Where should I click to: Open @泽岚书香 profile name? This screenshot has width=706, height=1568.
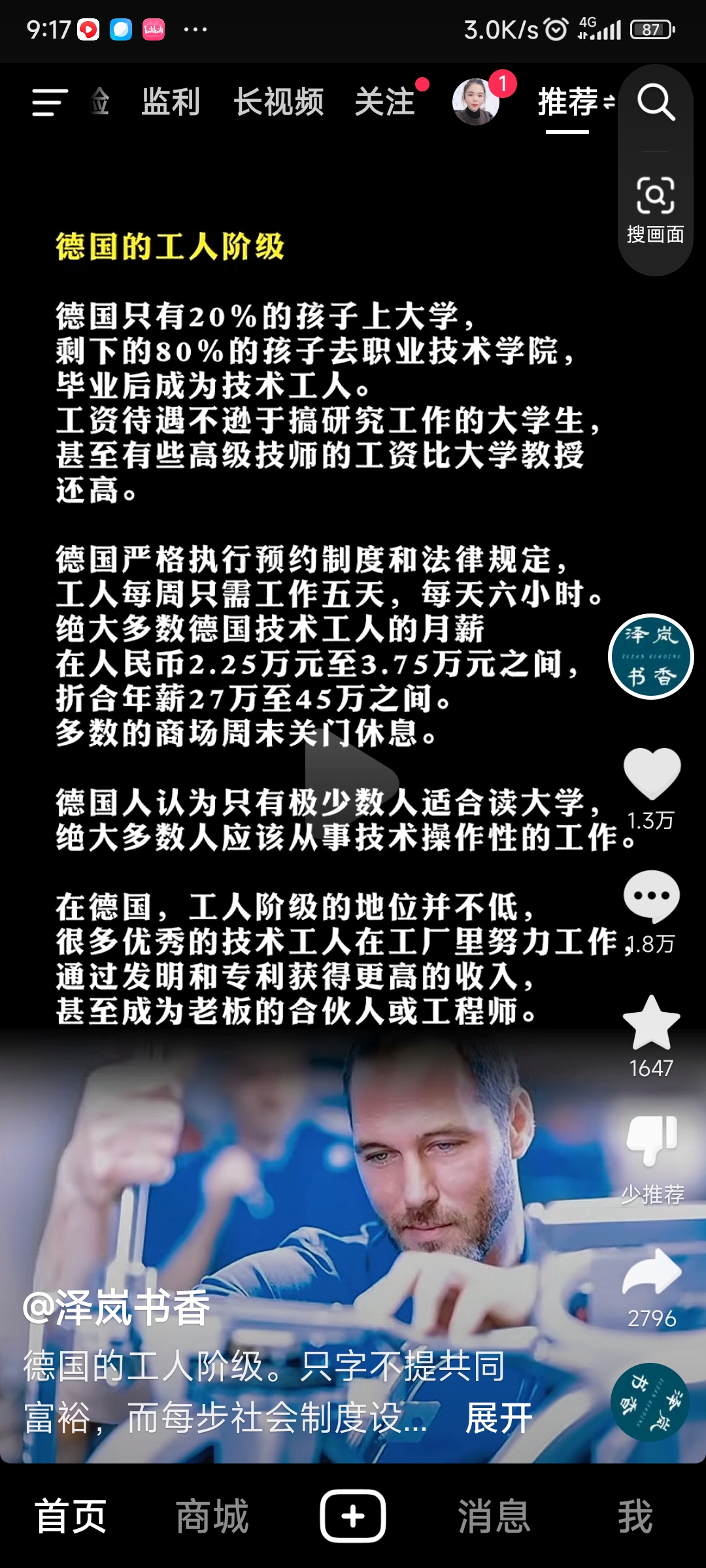[x=117, y=1309]
